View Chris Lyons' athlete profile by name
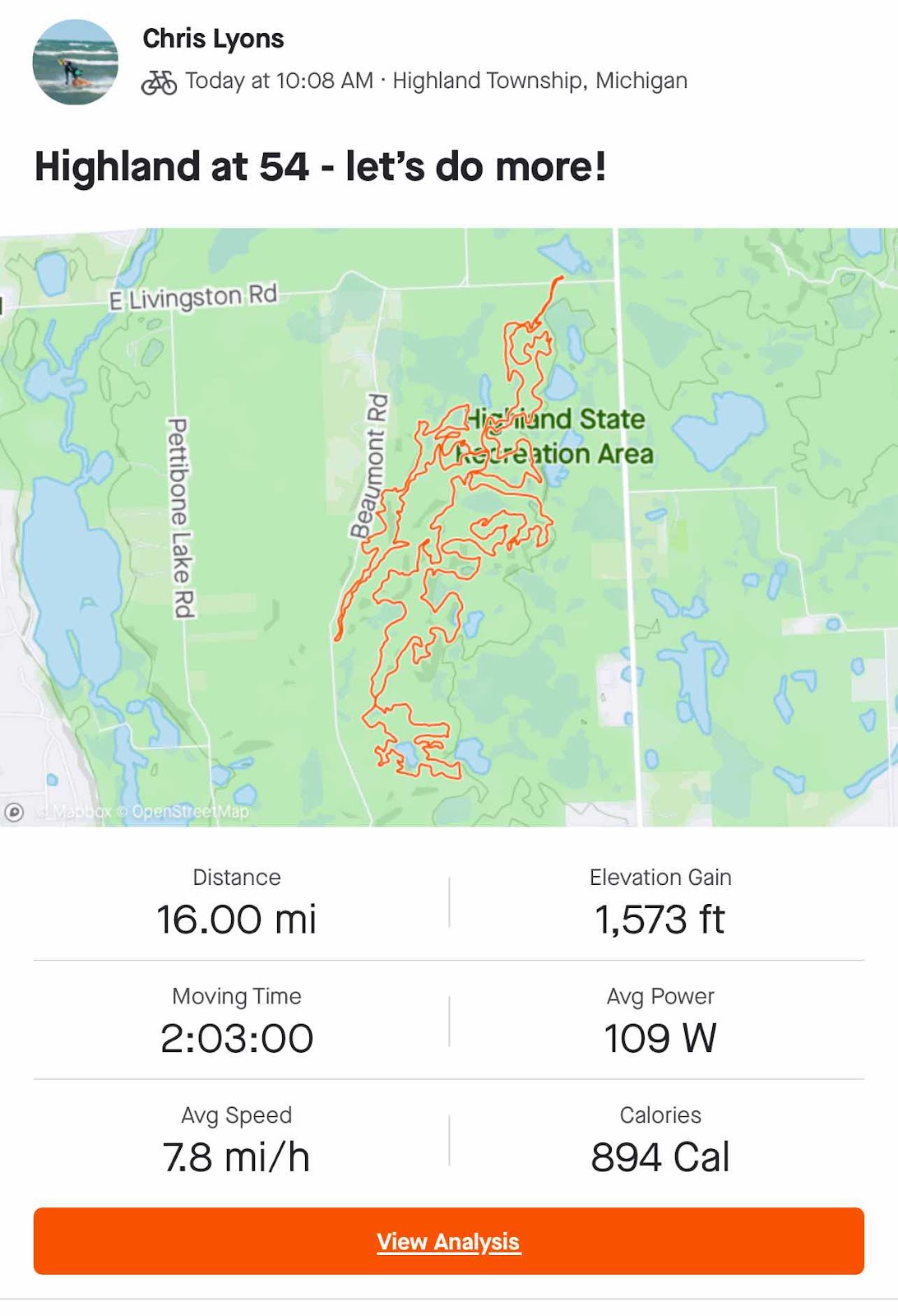 click(x=213, y=39)
